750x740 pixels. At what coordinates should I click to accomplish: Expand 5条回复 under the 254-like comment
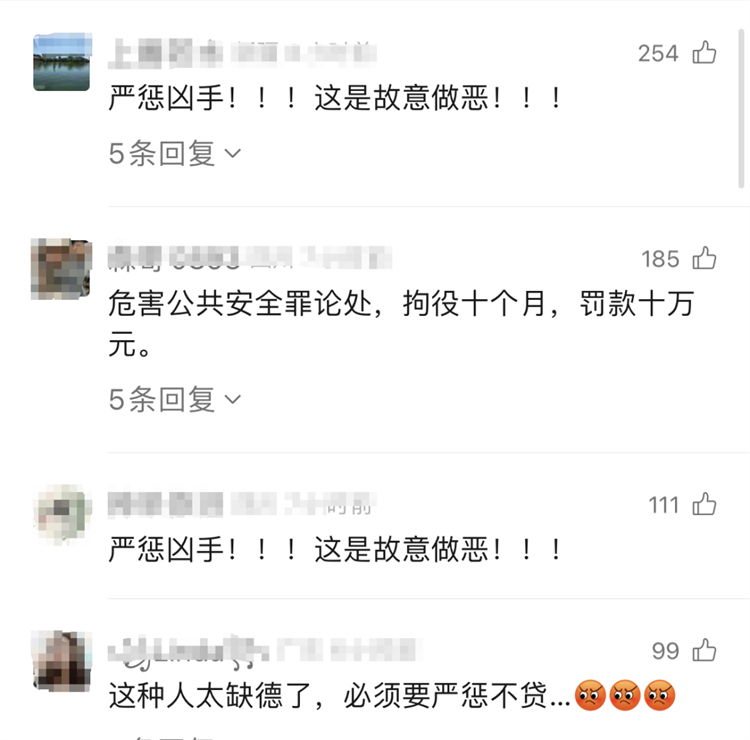(175, 153)
